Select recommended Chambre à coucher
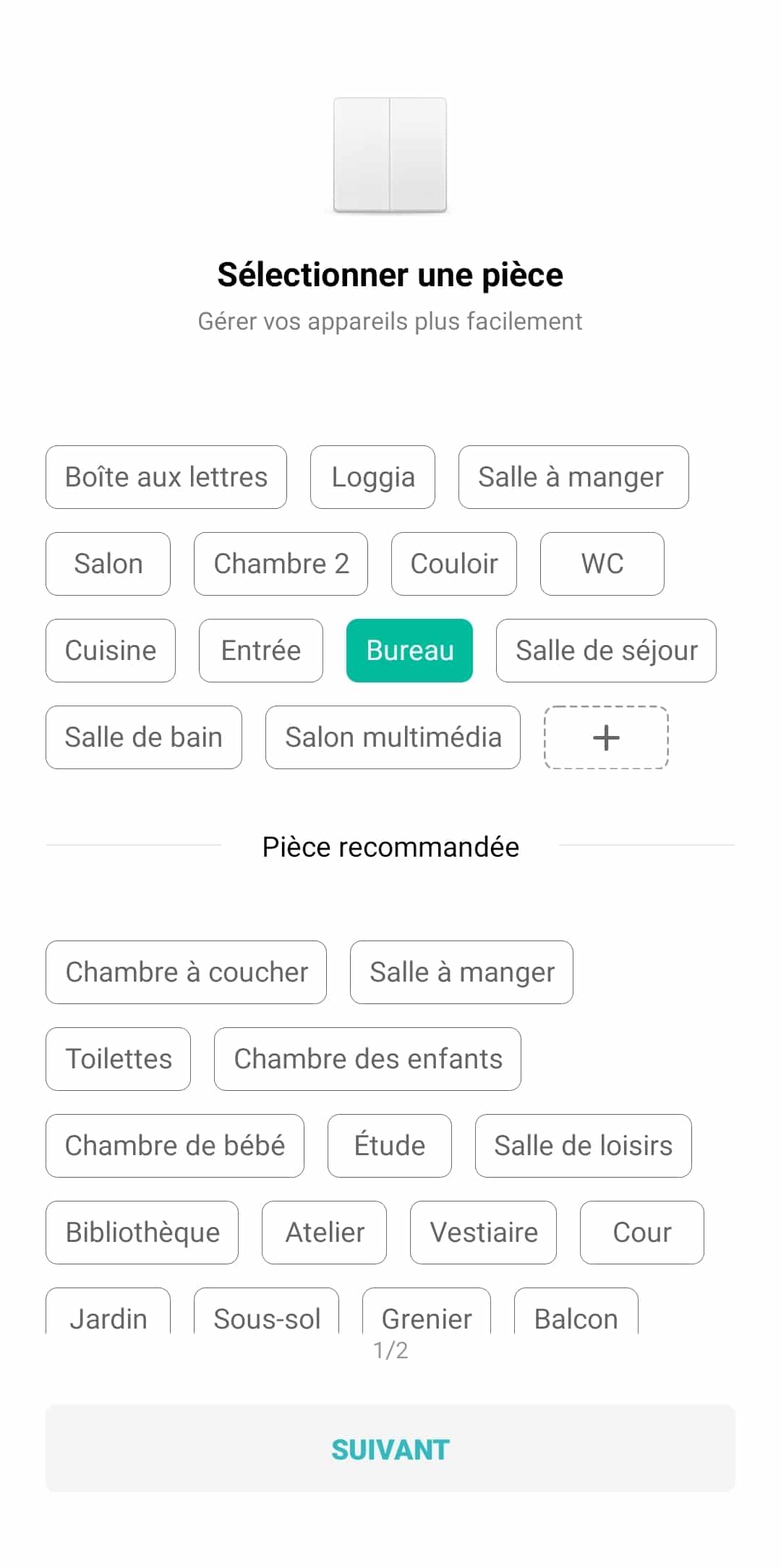Viewport: 781px width, 1568px height. point(186,972)
